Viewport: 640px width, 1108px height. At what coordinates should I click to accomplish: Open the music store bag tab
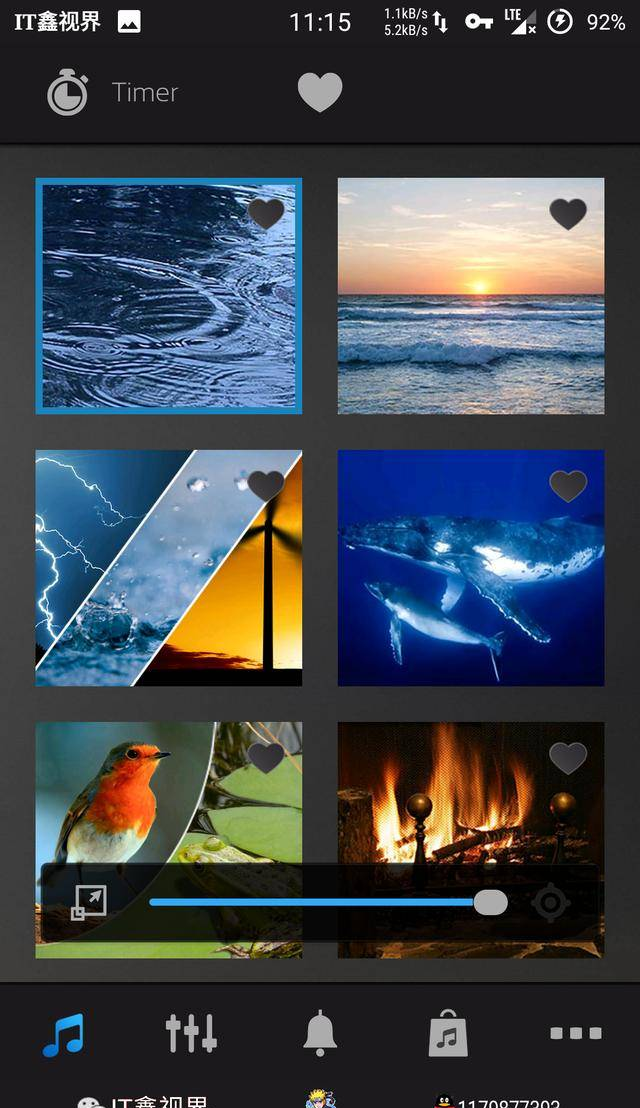448,1033
